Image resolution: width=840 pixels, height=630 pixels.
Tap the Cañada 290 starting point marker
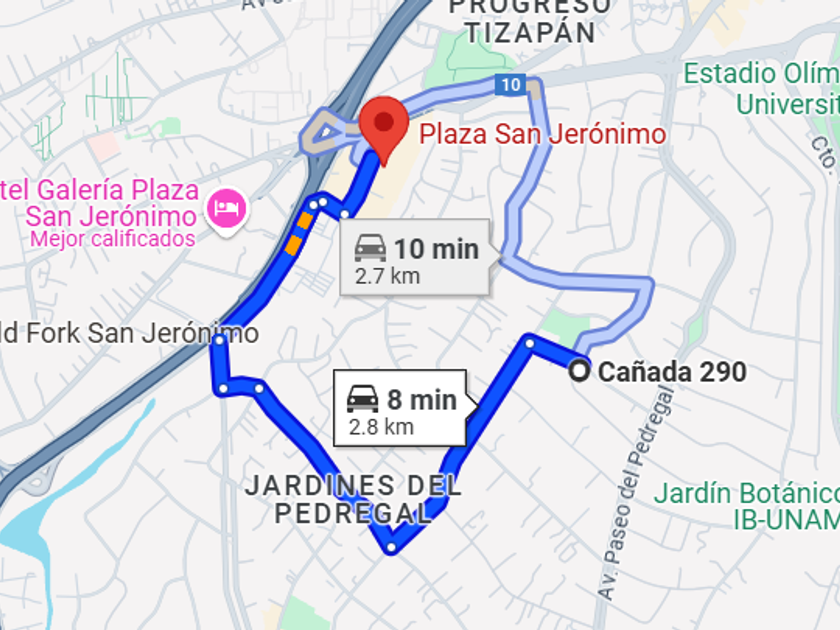(x=579, y=371)
